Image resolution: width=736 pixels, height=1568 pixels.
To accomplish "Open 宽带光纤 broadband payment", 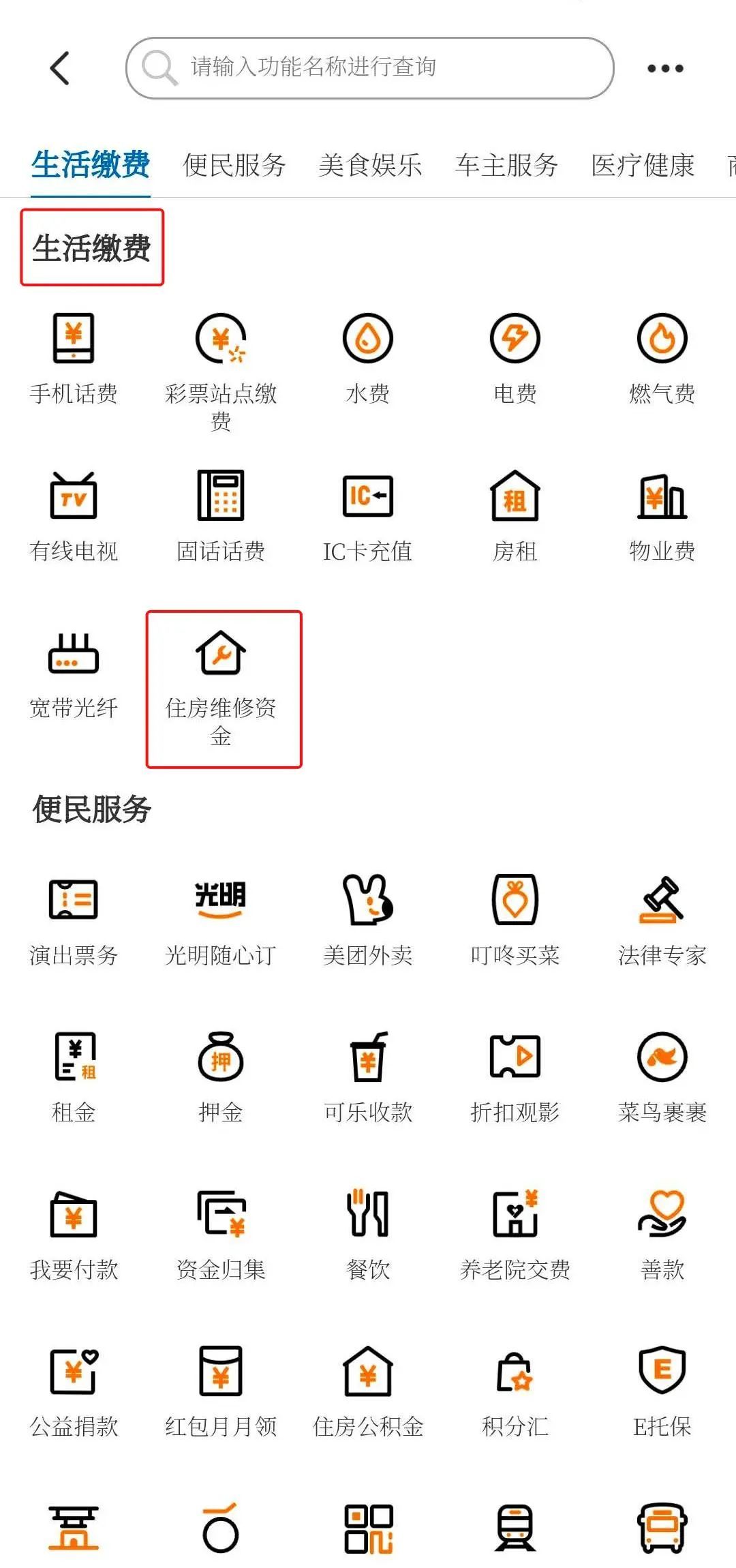I will tap(74, 675).
